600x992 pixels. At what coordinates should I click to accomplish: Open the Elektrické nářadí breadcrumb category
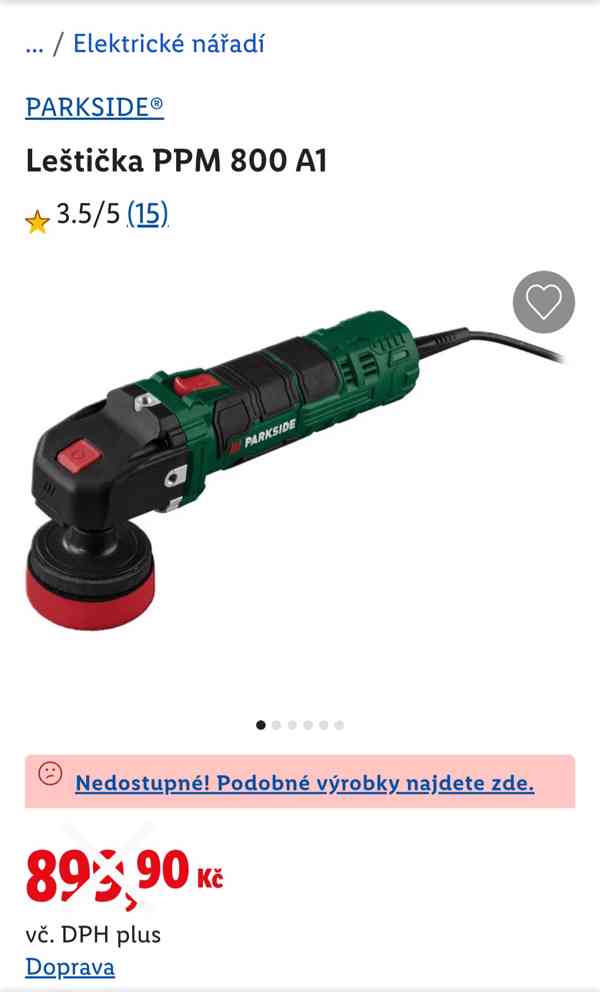(169, 44)
